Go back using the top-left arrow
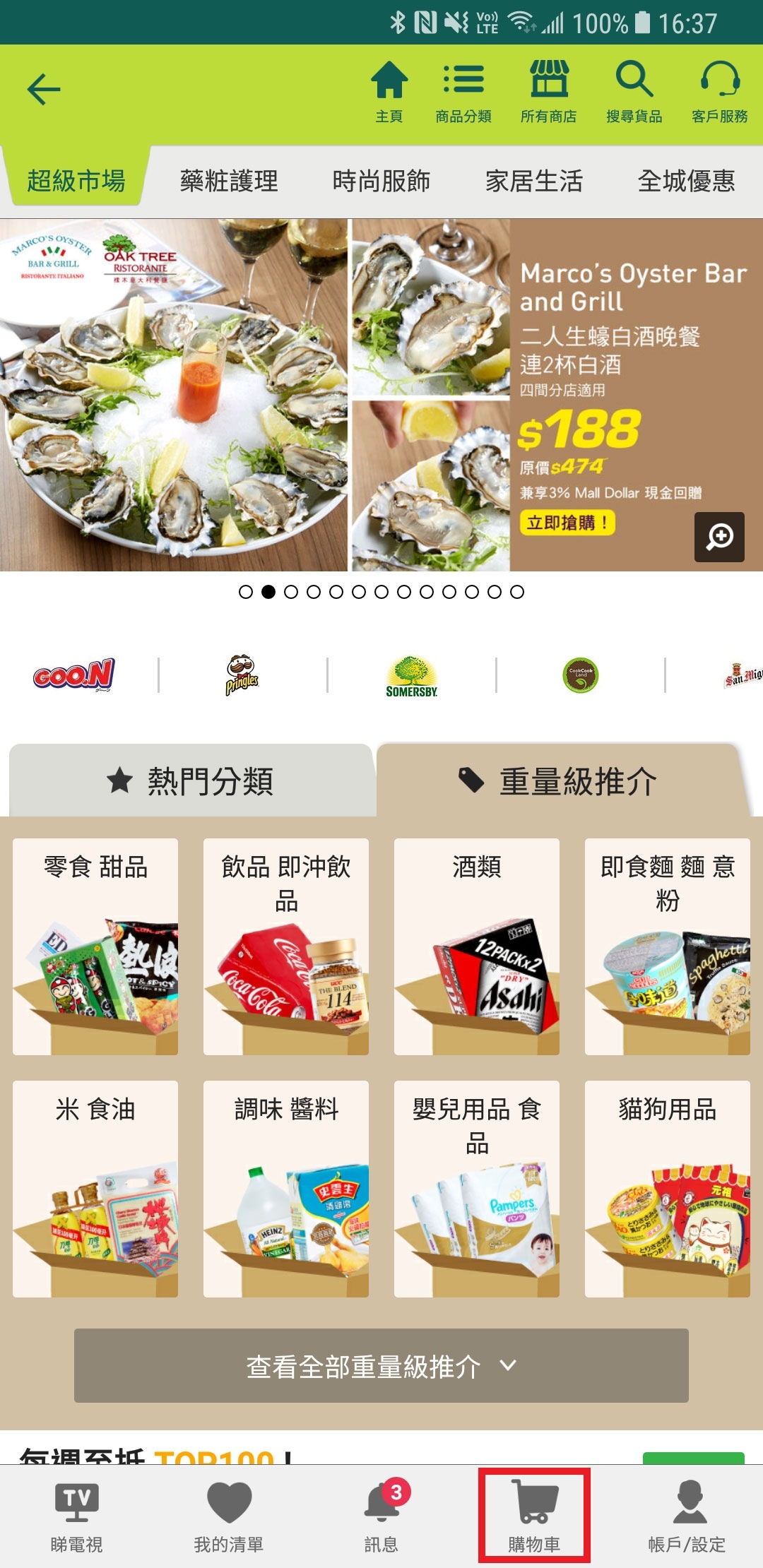 click(x=44, y=90)
